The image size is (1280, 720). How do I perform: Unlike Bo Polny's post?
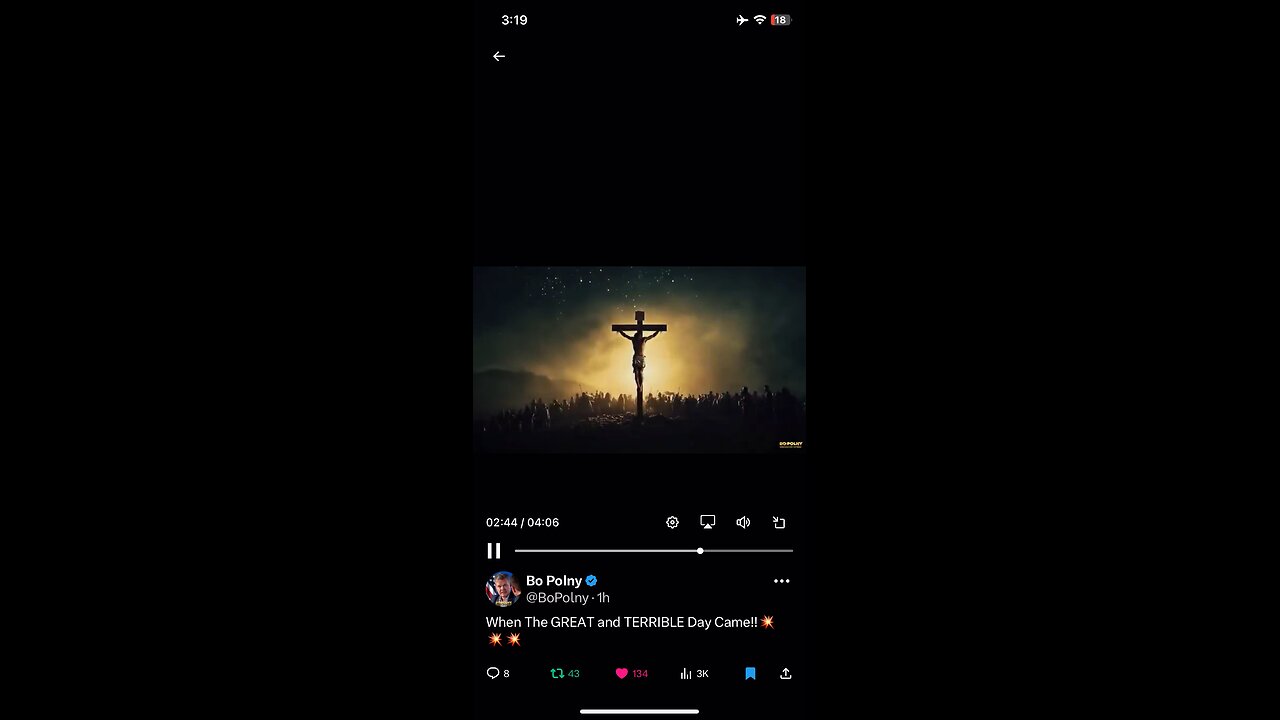point(622,673)
